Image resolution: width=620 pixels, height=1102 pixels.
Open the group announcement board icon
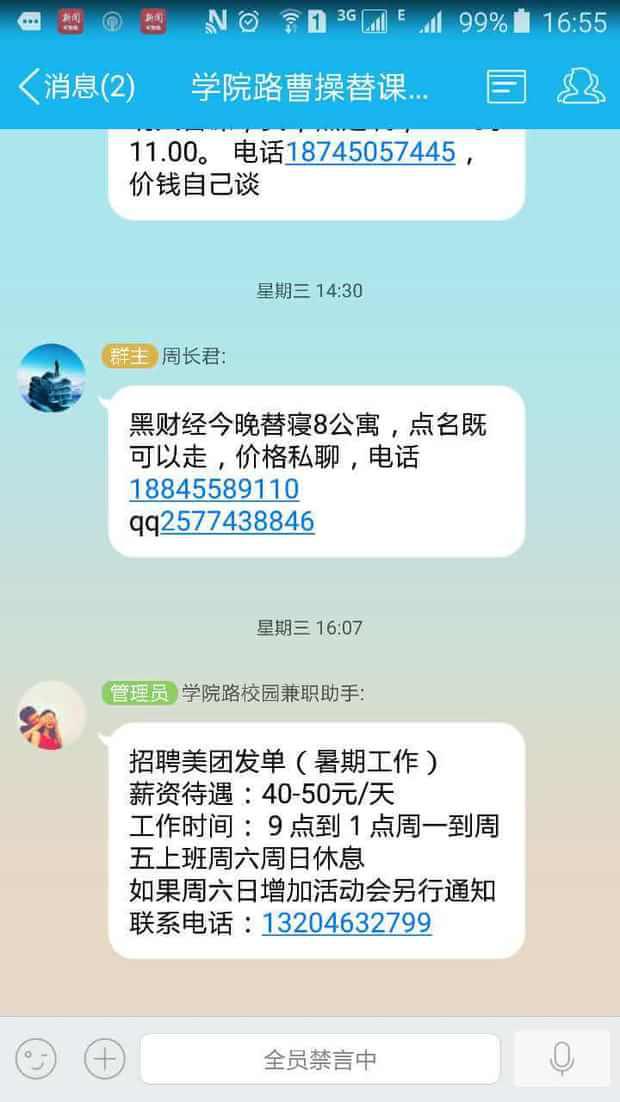point(506,87)
